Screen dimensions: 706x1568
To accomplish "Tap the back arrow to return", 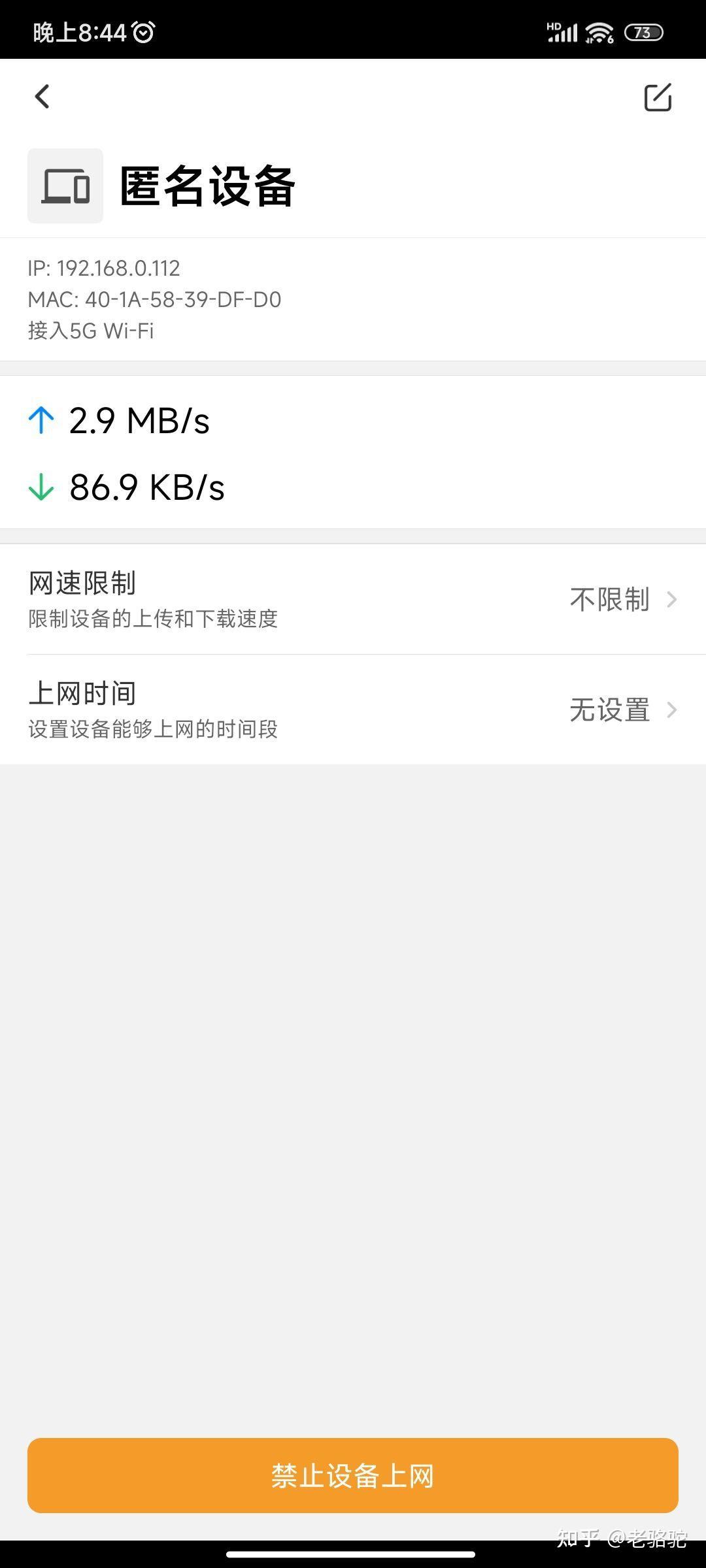I will pyautogui.click(x=42, y=97).
